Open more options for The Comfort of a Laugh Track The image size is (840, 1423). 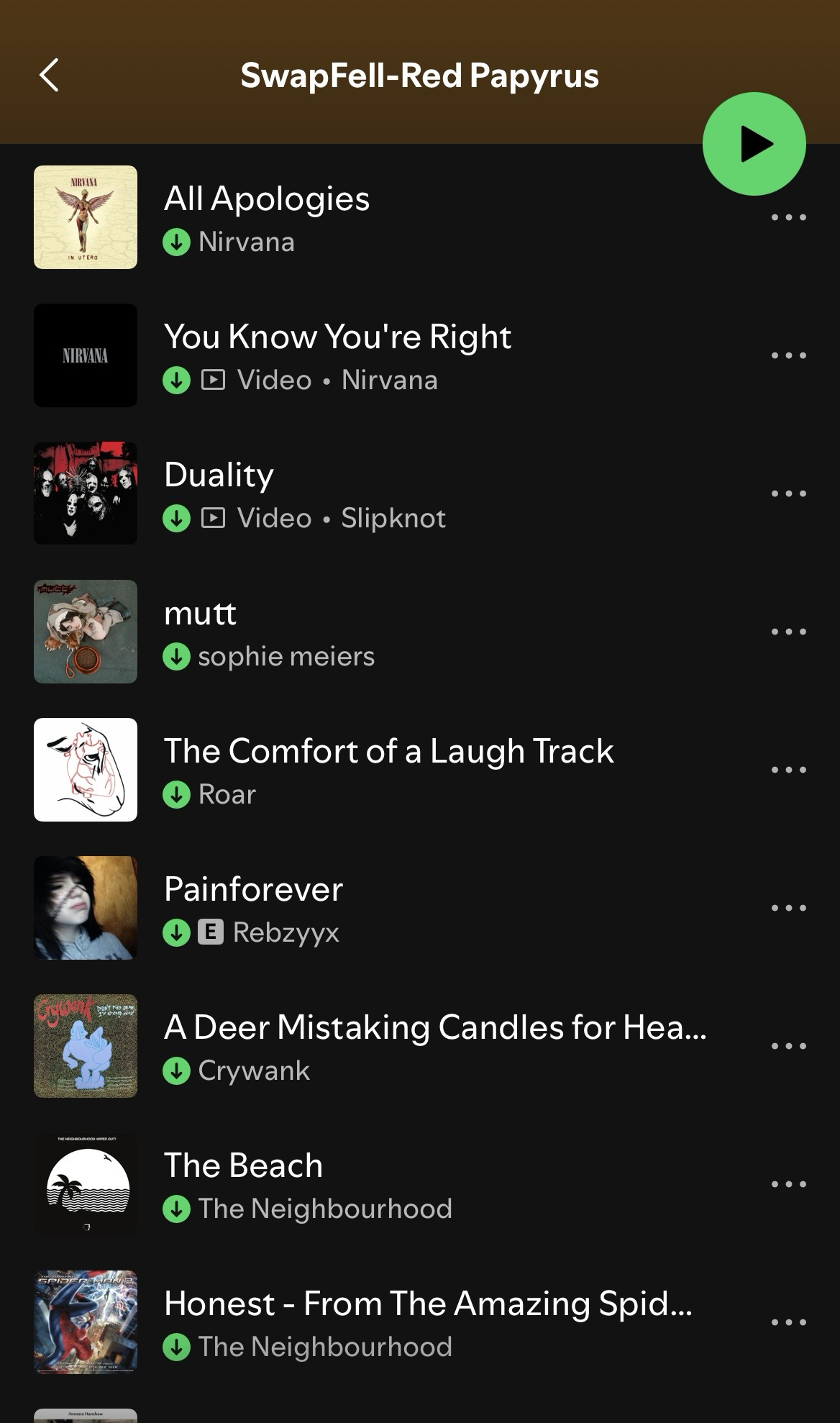tap(788, 770)
